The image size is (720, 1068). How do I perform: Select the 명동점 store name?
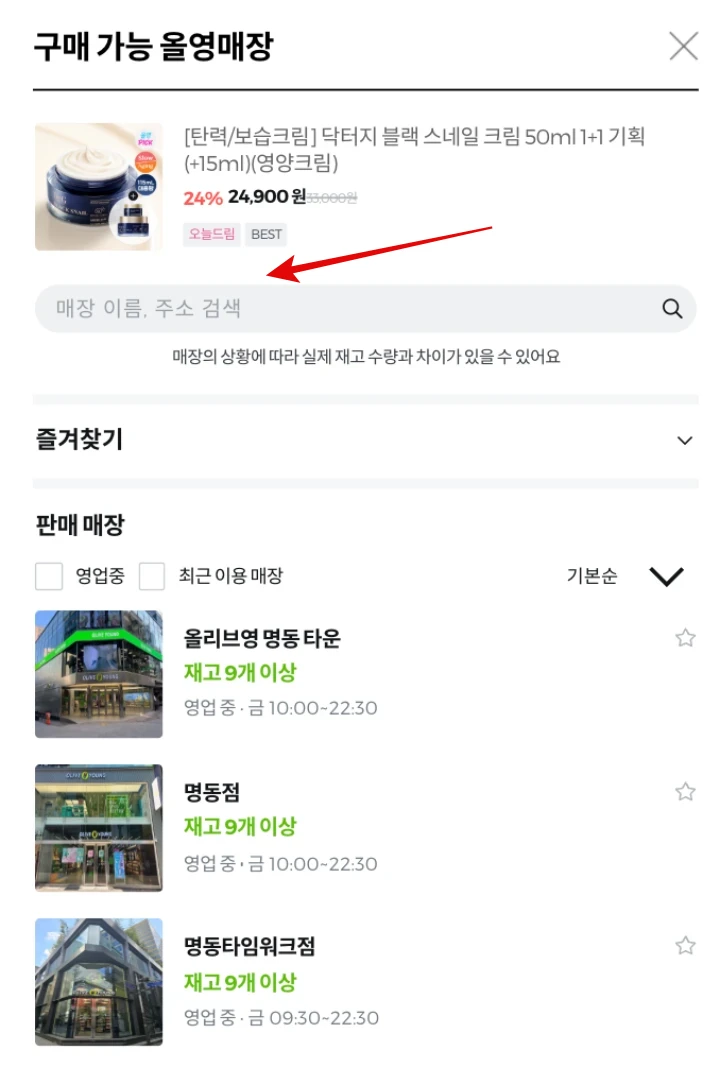pos(213,791)
